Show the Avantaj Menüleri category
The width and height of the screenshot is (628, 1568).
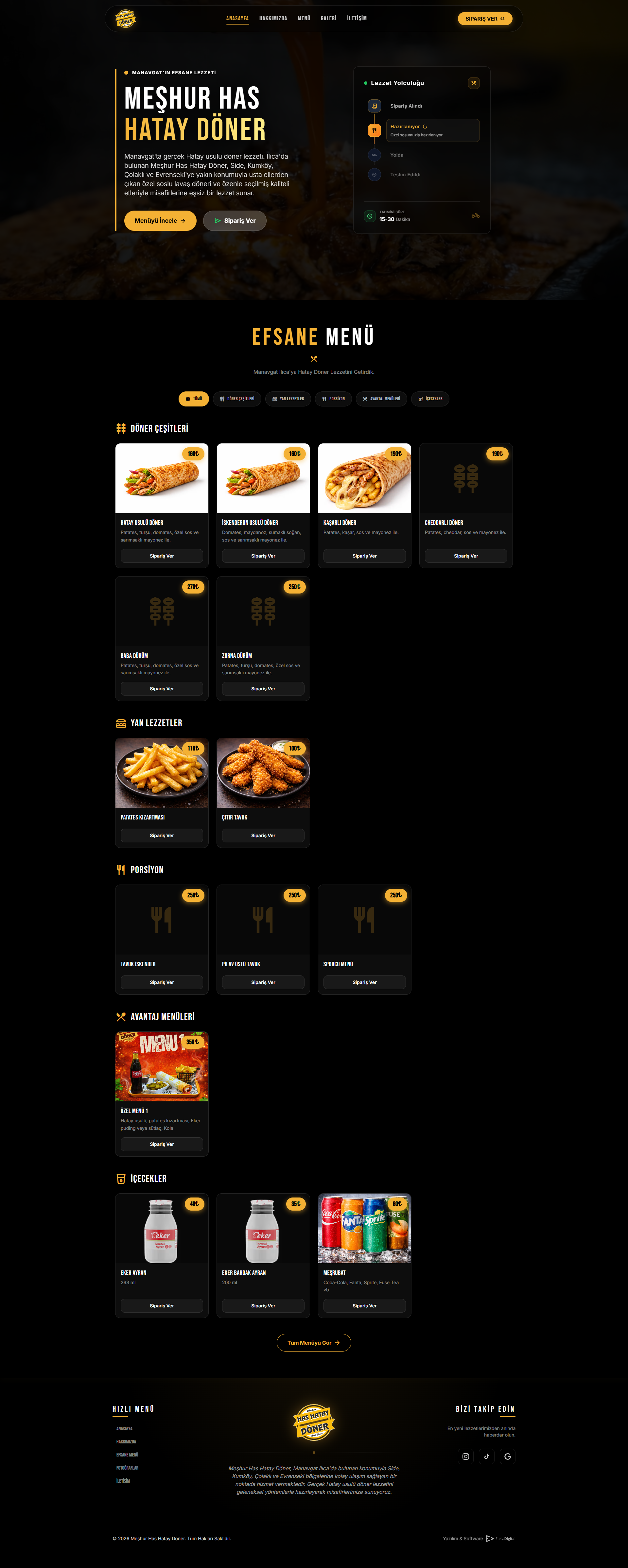[x=381, y=399]
